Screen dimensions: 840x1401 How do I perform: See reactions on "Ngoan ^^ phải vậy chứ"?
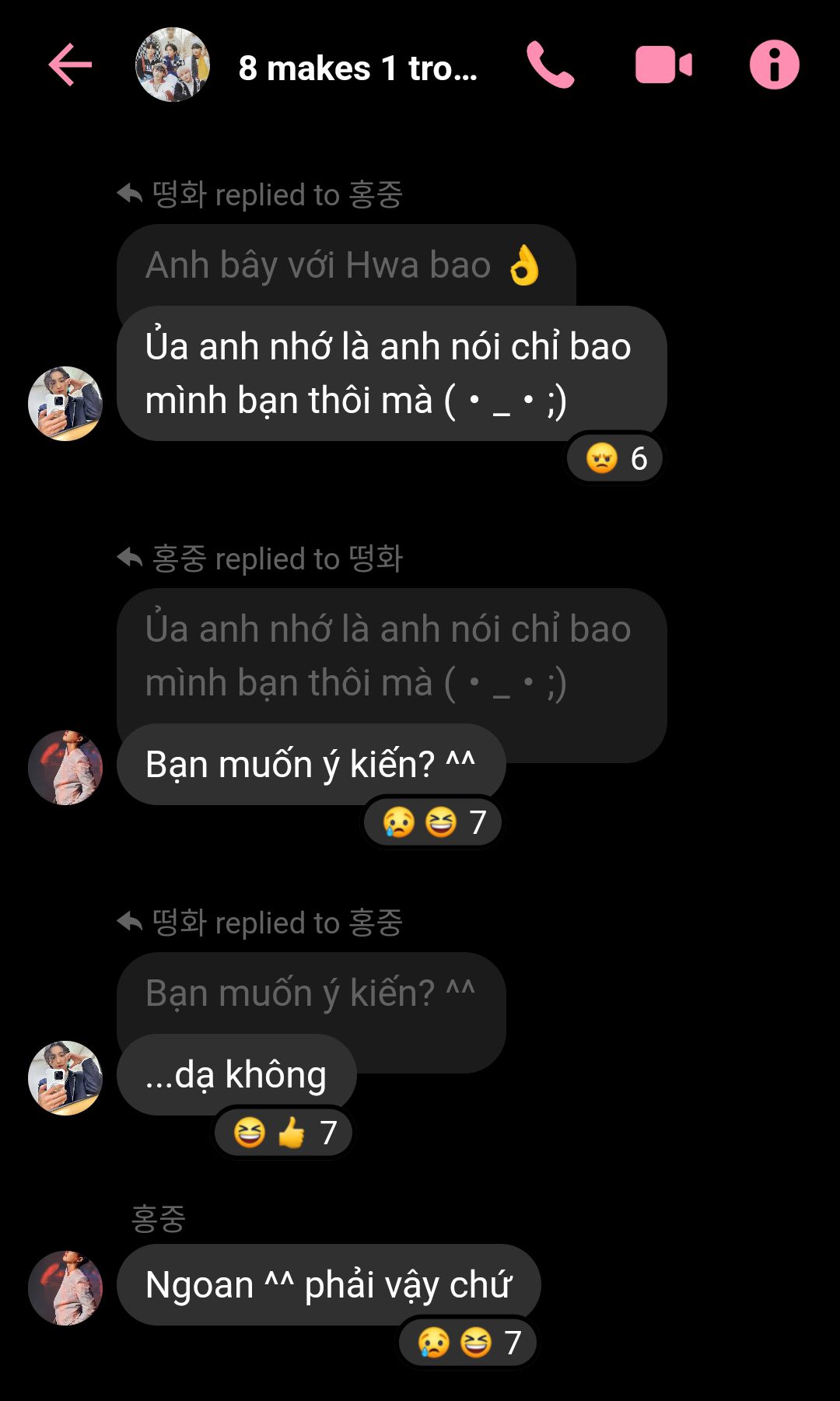point(468,1342)
